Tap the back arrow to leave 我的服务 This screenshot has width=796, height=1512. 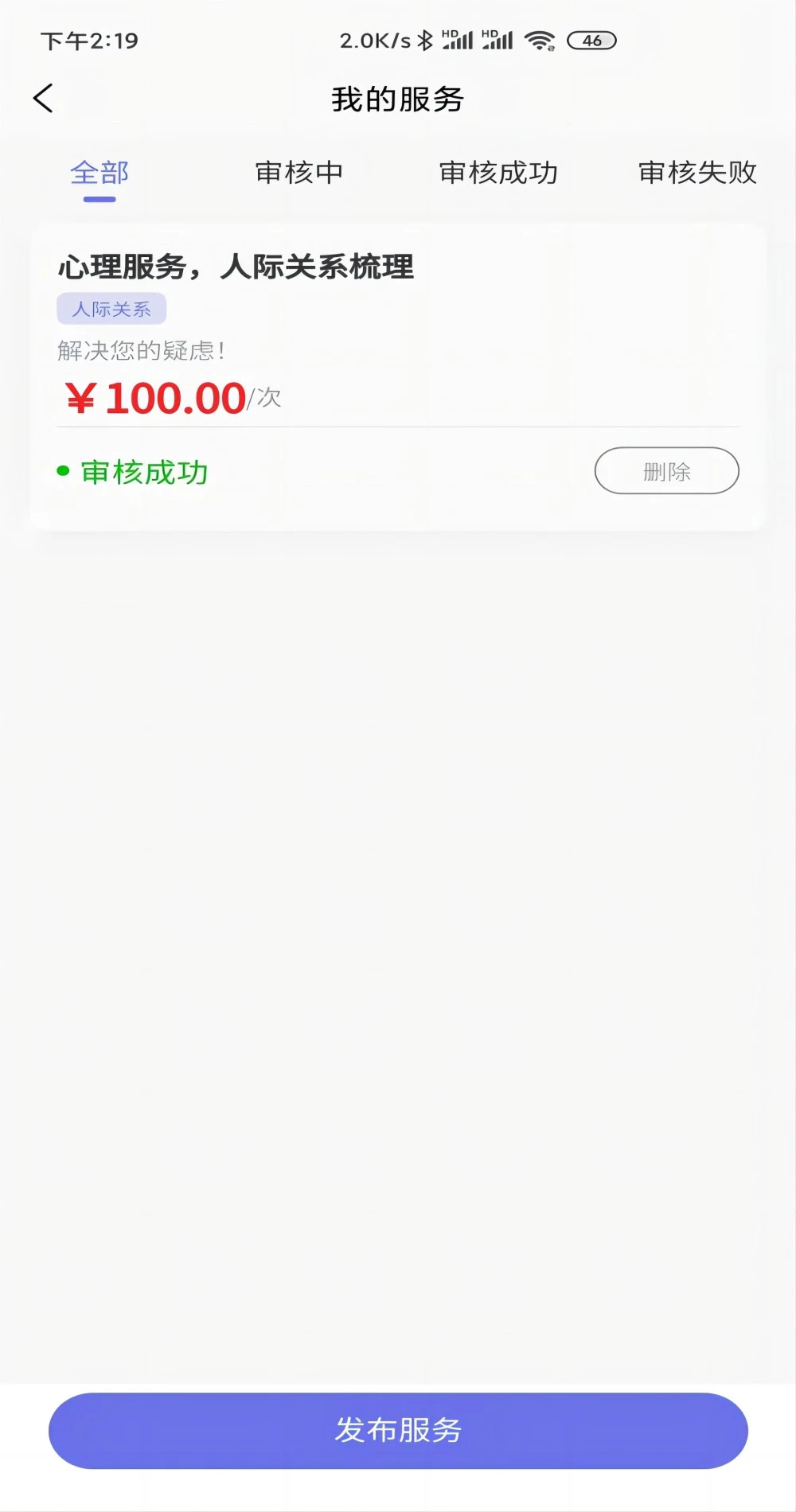point(44,98)
